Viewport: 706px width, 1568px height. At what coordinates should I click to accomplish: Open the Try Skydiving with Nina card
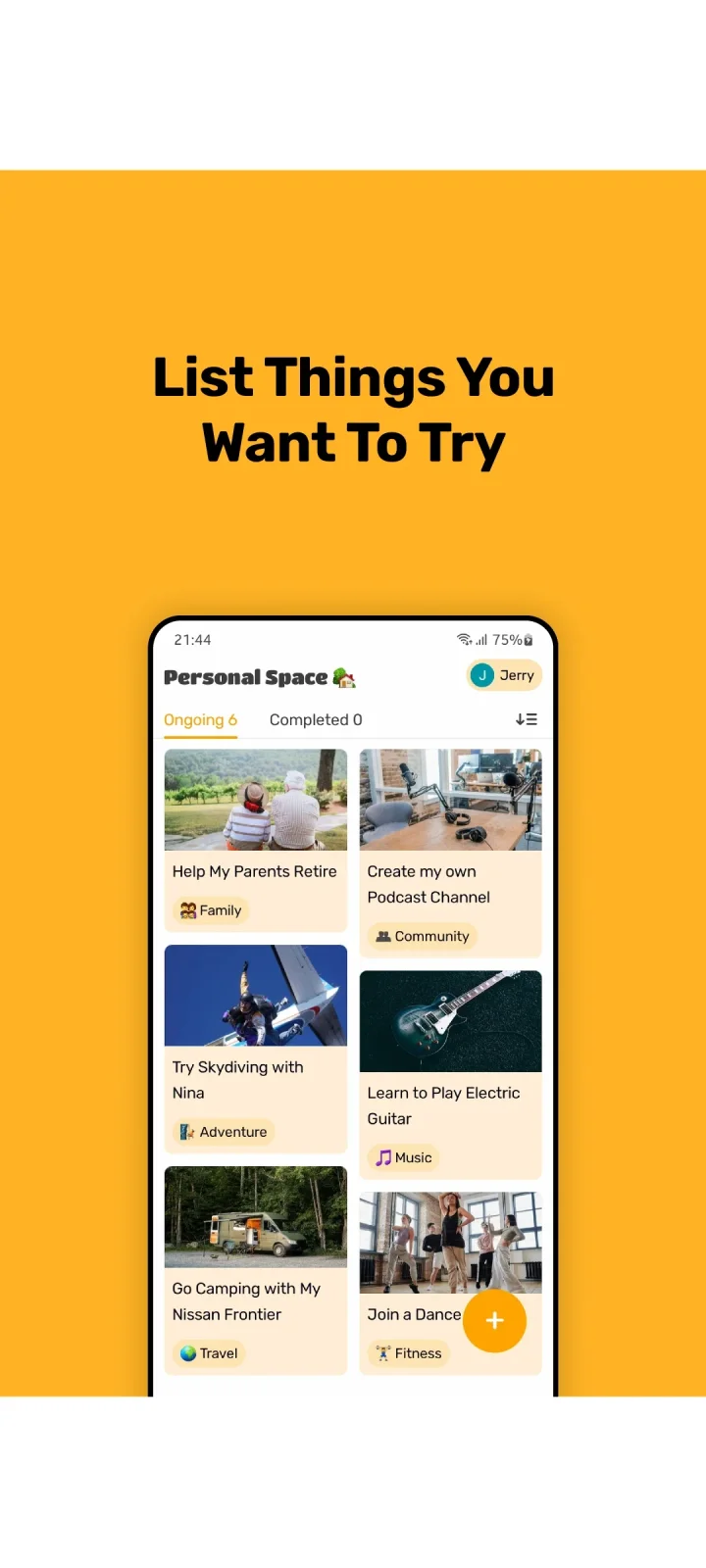[255, 1049]
